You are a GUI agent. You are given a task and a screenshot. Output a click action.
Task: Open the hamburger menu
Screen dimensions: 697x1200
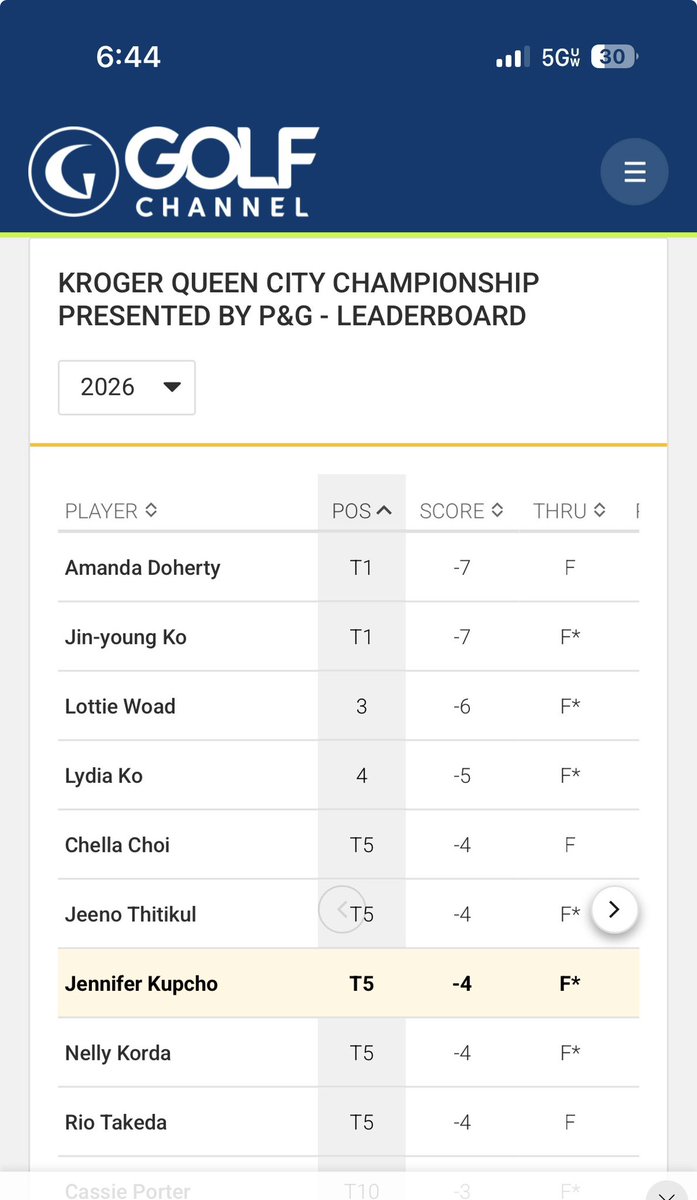634,172
